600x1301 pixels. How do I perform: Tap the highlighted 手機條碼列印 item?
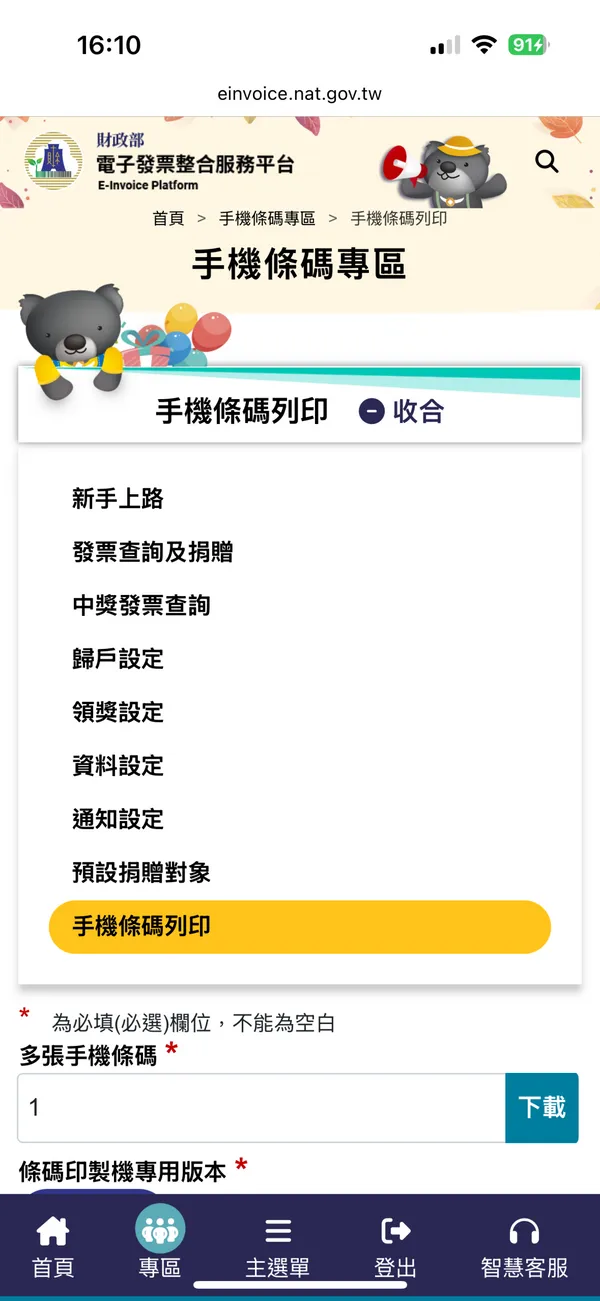point(300,926)
